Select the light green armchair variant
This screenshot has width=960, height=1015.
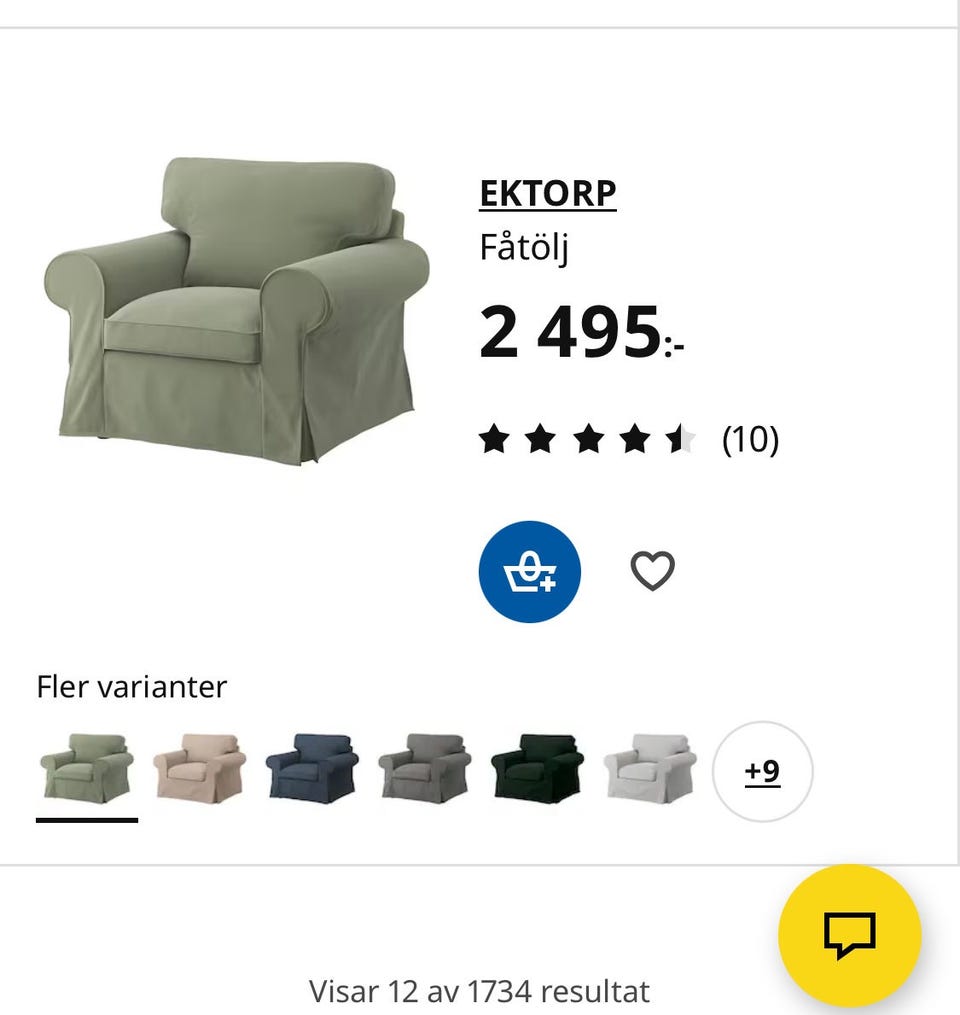(x=87, y=768)
